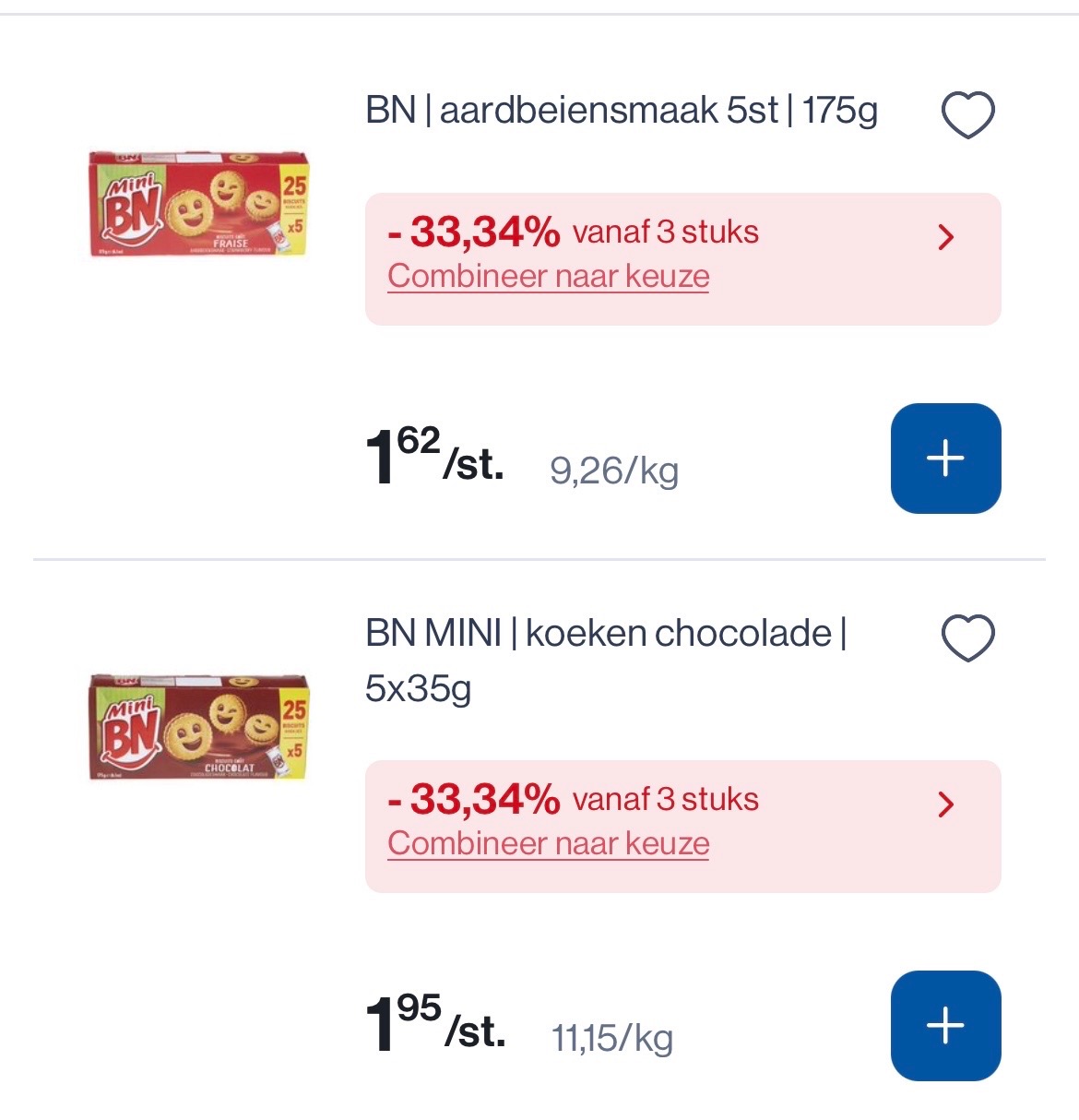
Task: Click the plus icon for BN aardbeiensmaak
Action: click(943, 459)
